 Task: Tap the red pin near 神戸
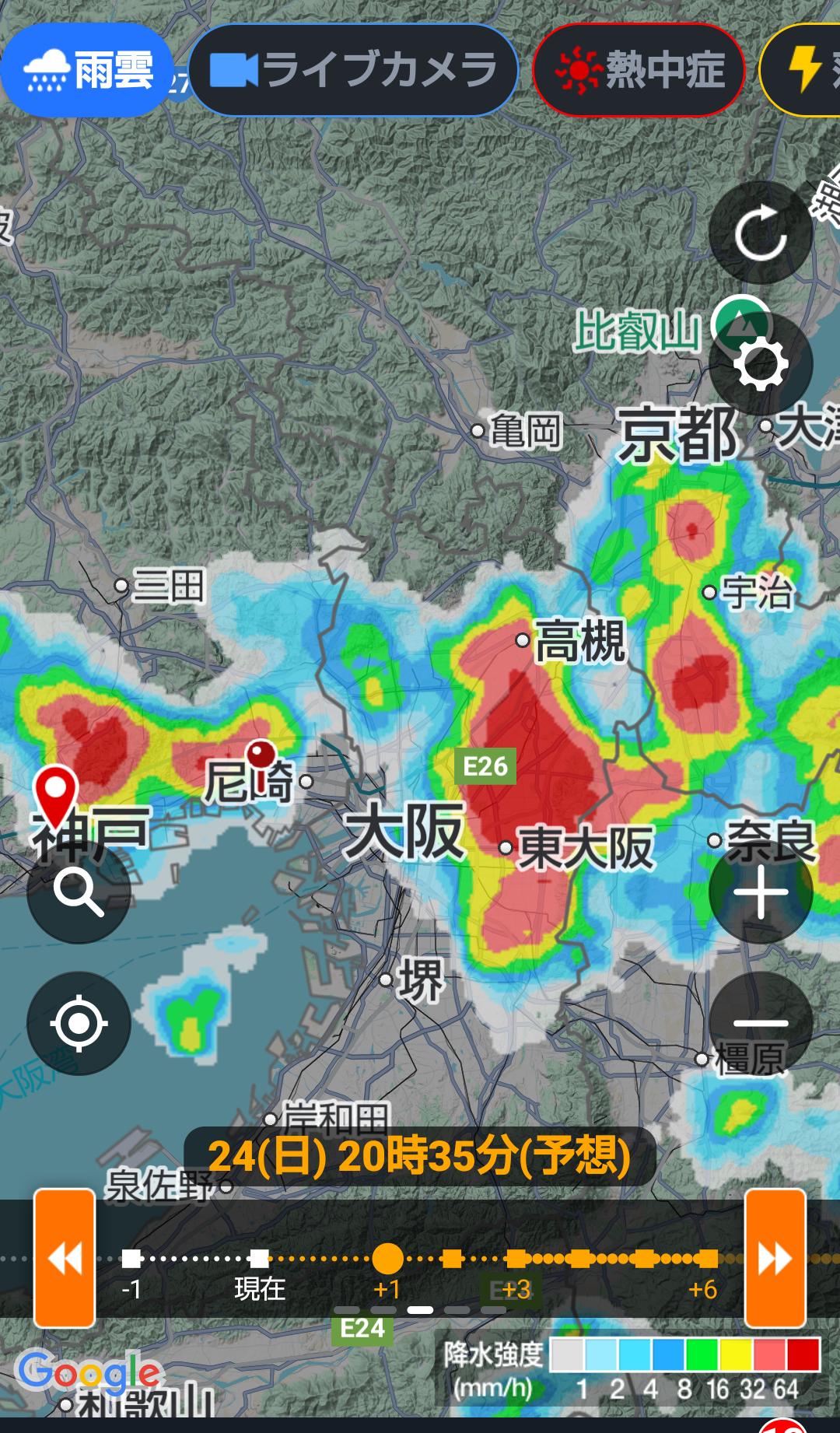click(56, 795)
